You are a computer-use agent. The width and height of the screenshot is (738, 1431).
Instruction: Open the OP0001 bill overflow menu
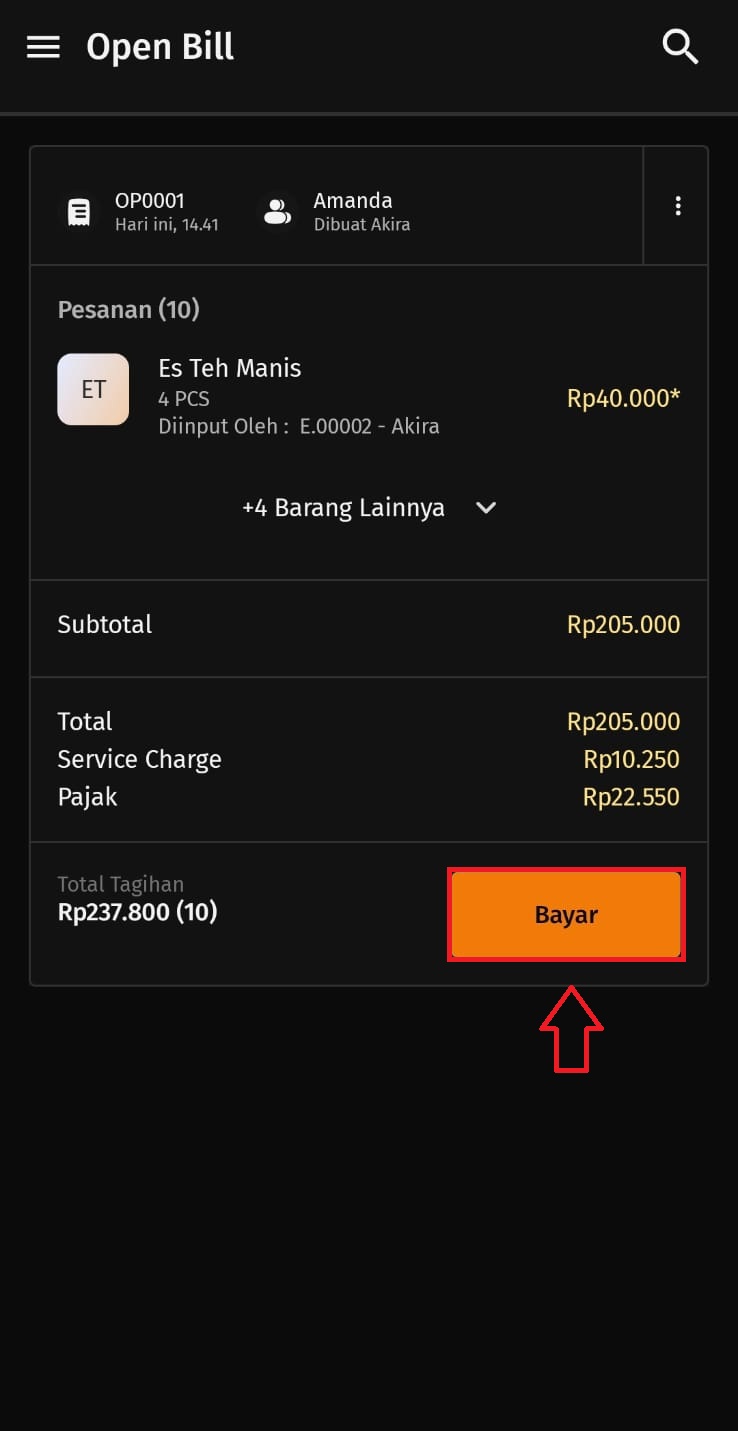(678, 206)
